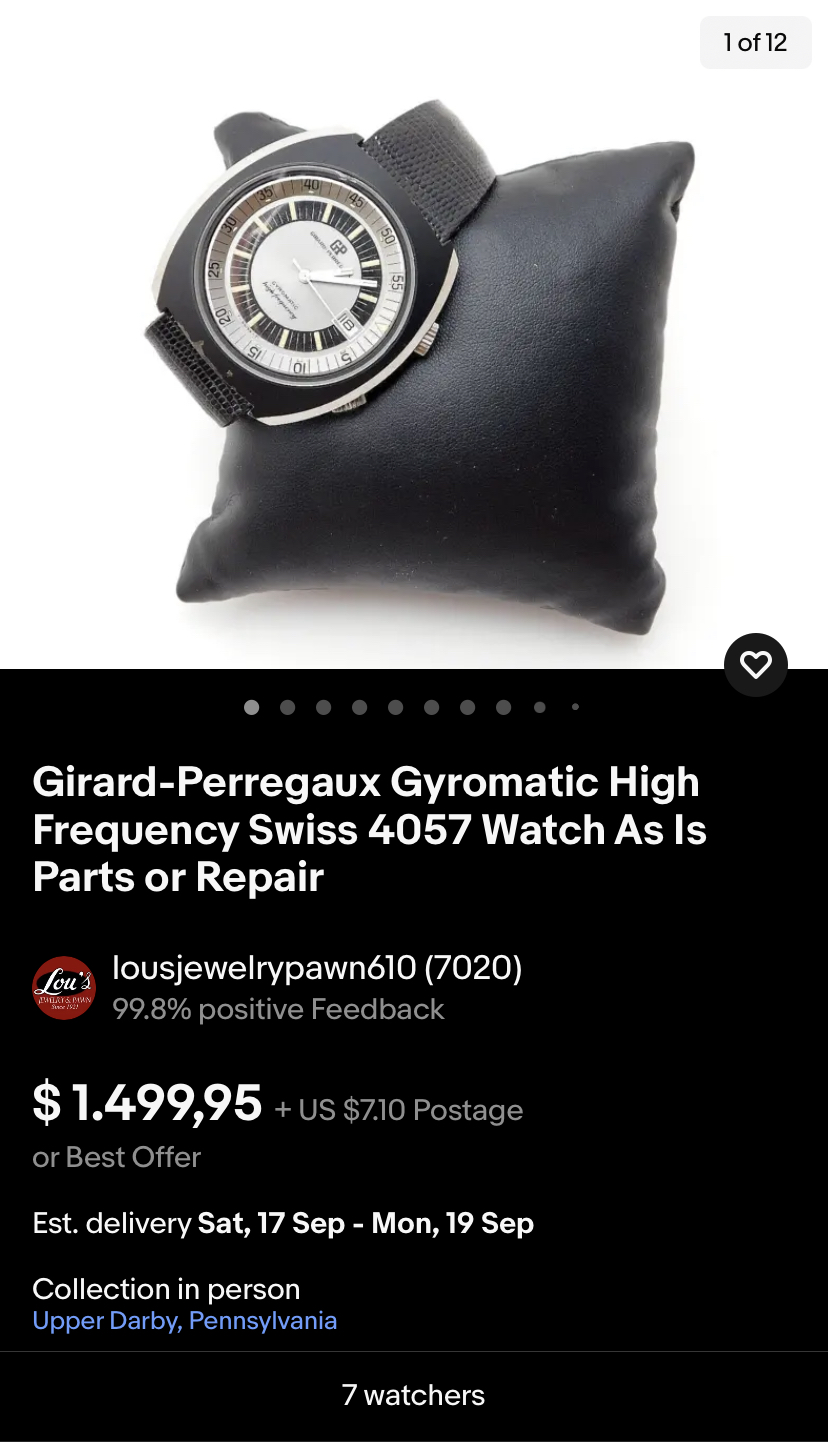This screenshot has width=828, height=1442.
Task: Open the Upper Darby, Pennsylvania location link
Action: [x=184, y=1321]
